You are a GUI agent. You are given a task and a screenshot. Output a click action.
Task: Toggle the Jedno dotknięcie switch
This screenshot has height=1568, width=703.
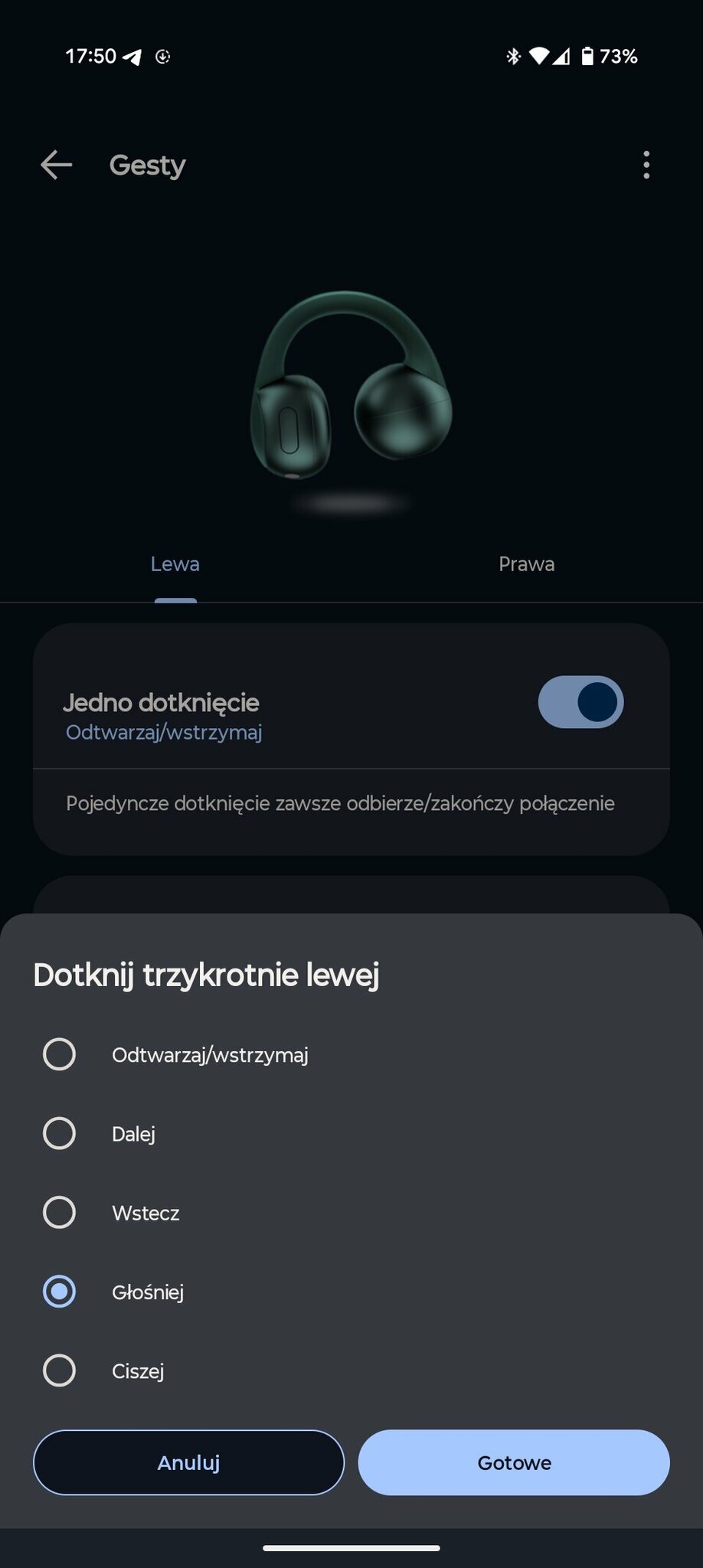coord(580,702)
